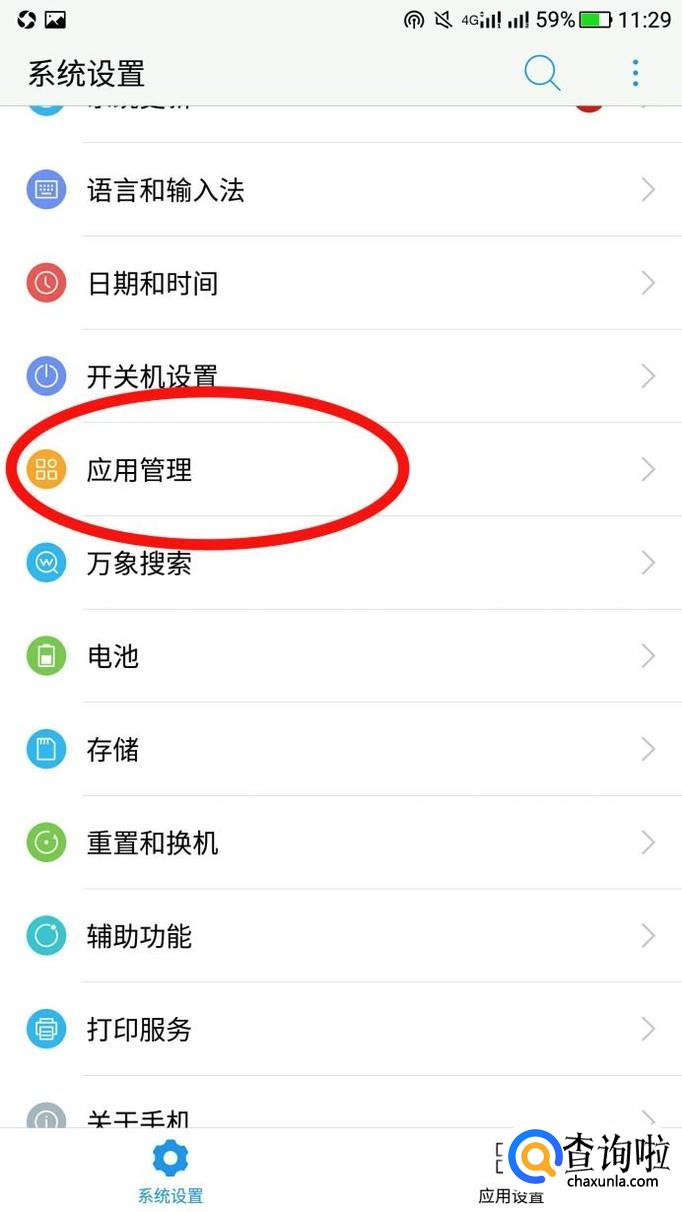Open 重置和换机
The width and height of the screenshot is (682, 1212).
click(x=340, y=843)
